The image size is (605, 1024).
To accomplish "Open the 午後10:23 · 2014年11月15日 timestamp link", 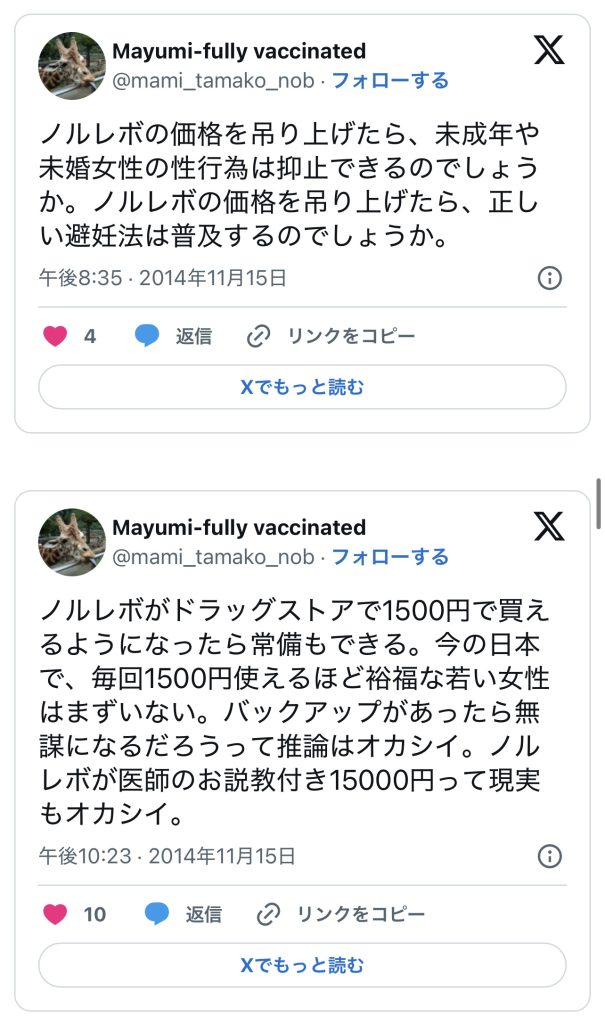I will [167, 856].
